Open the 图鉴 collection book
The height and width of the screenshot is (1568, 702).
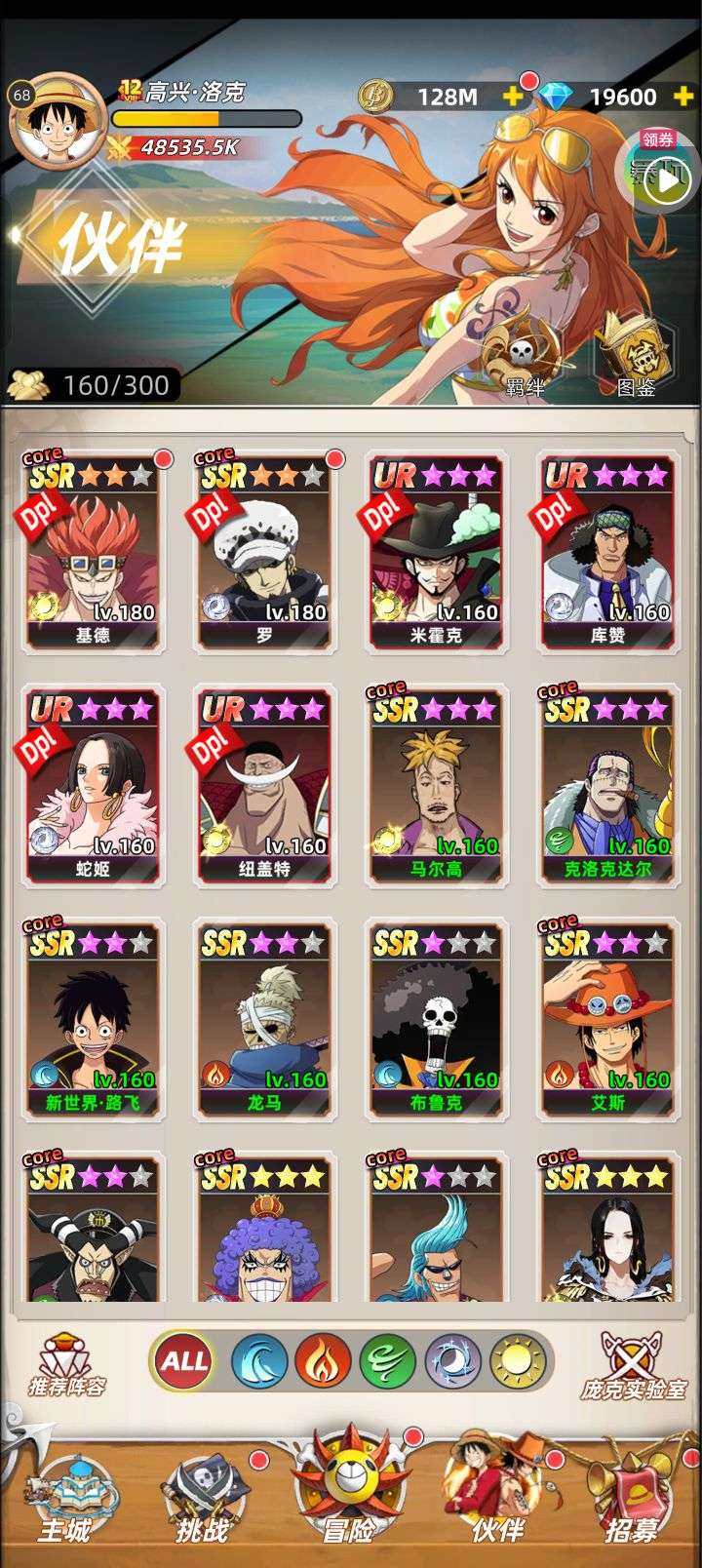click(635, 356)
